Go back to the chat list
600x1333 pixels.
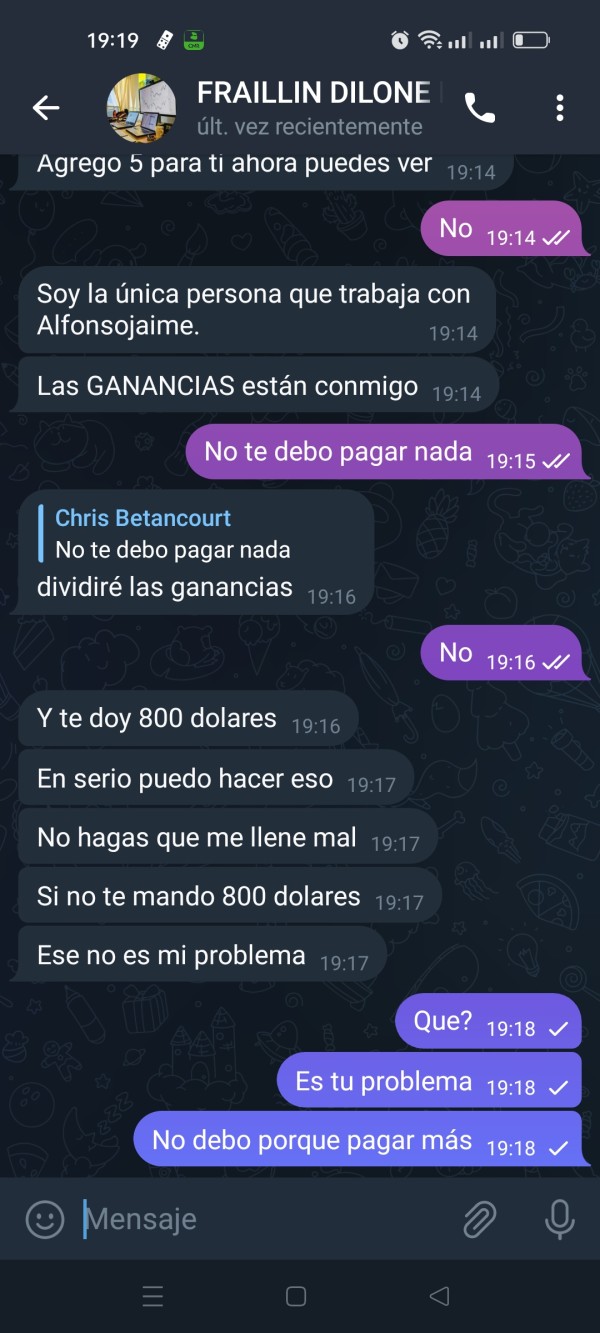pos(46,108)
